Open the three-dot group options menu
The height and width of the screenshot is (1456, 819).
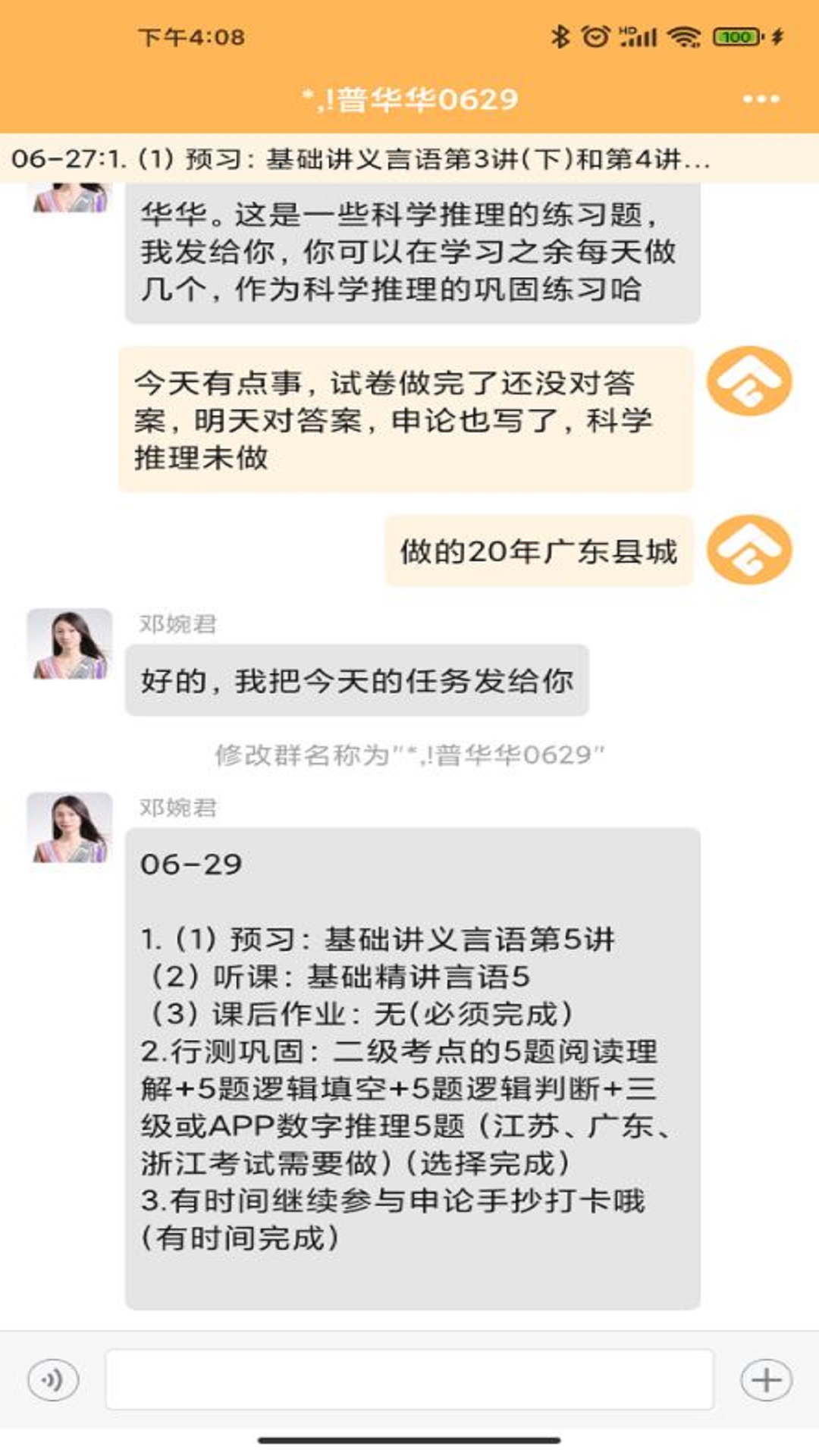point(761,99)
